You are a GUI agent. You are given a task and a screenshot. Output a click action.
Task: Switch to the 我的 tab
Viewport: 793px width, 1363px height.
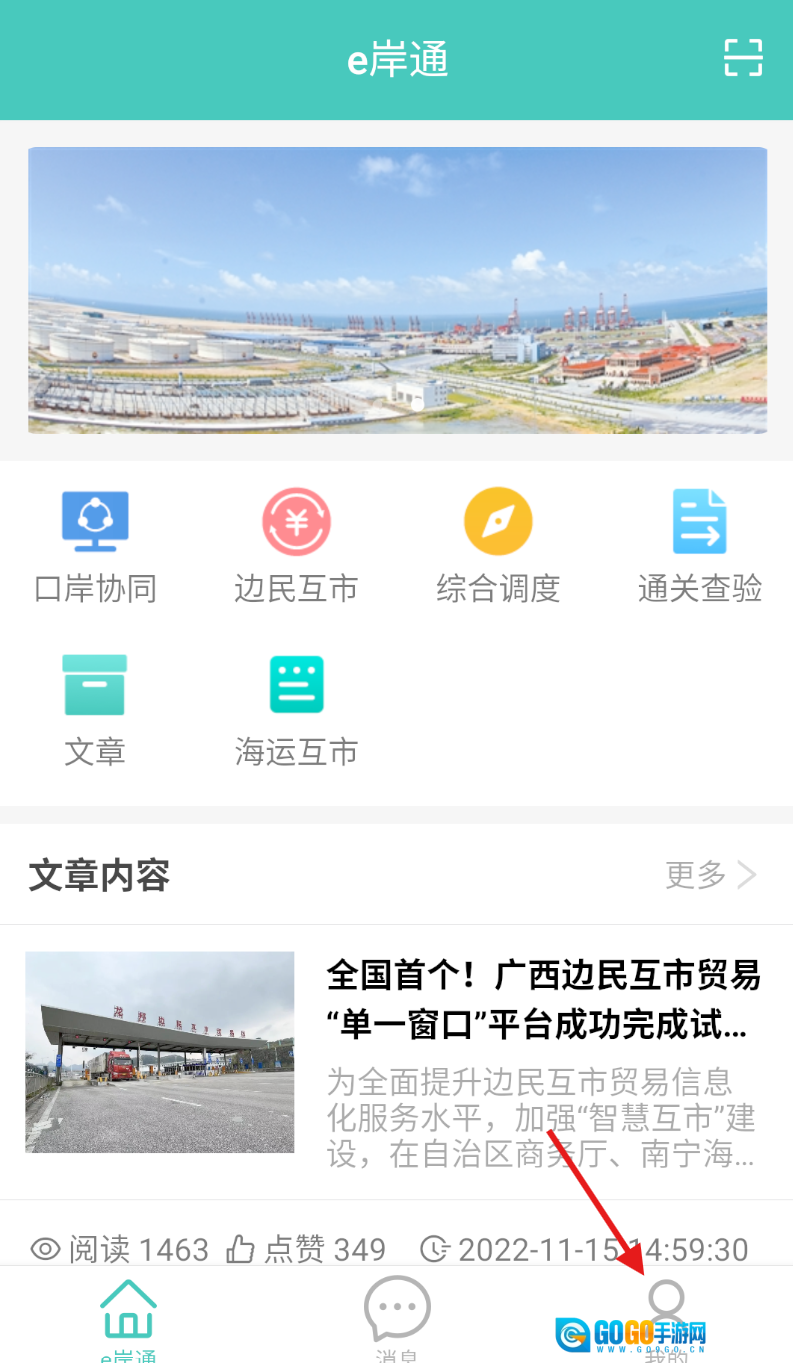(666, 1318)
